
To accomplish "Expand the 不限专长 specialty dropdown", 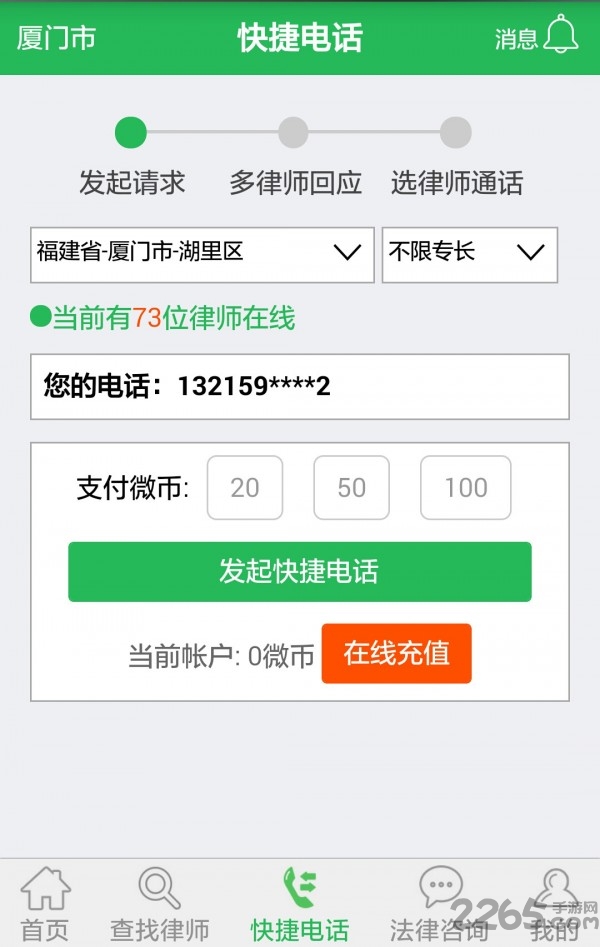I will click(469, 253).
